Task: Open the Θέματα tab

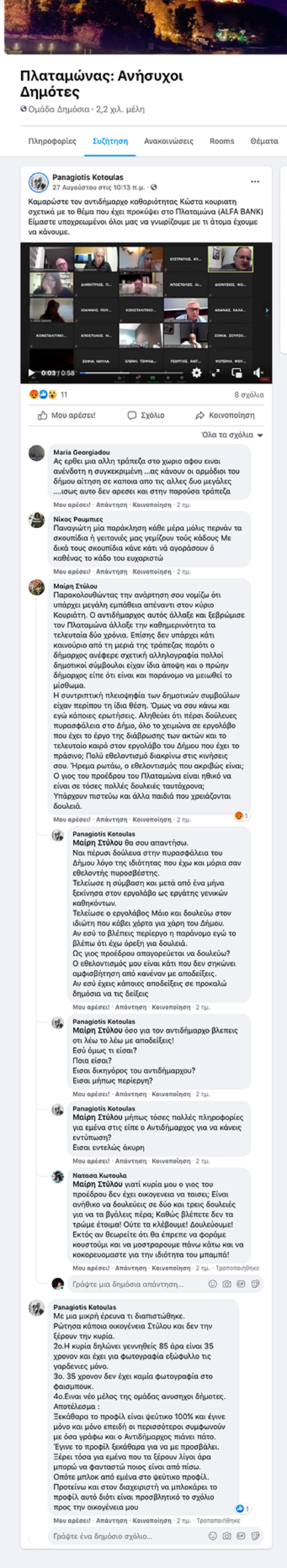Action: click(264, 141)
